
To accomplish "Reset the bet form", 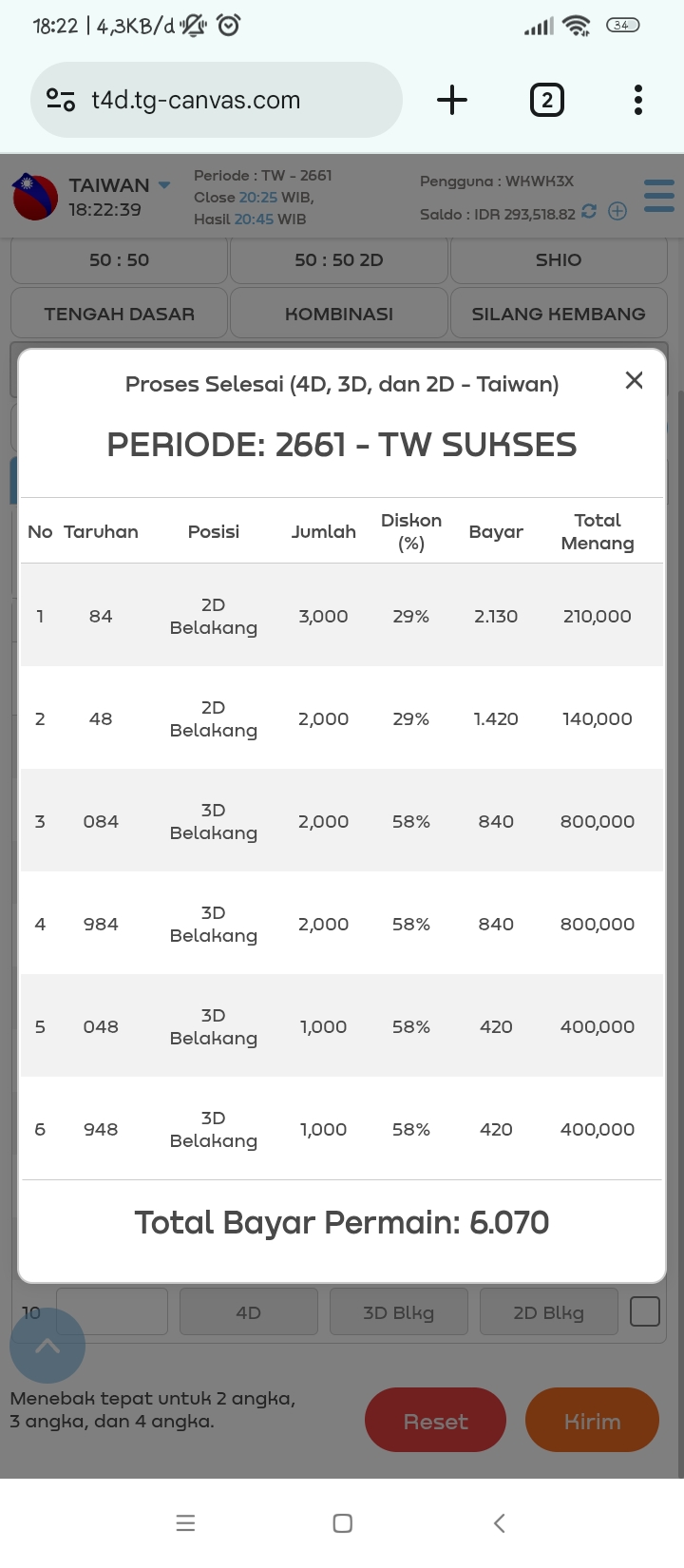I will click(435, 1421).
